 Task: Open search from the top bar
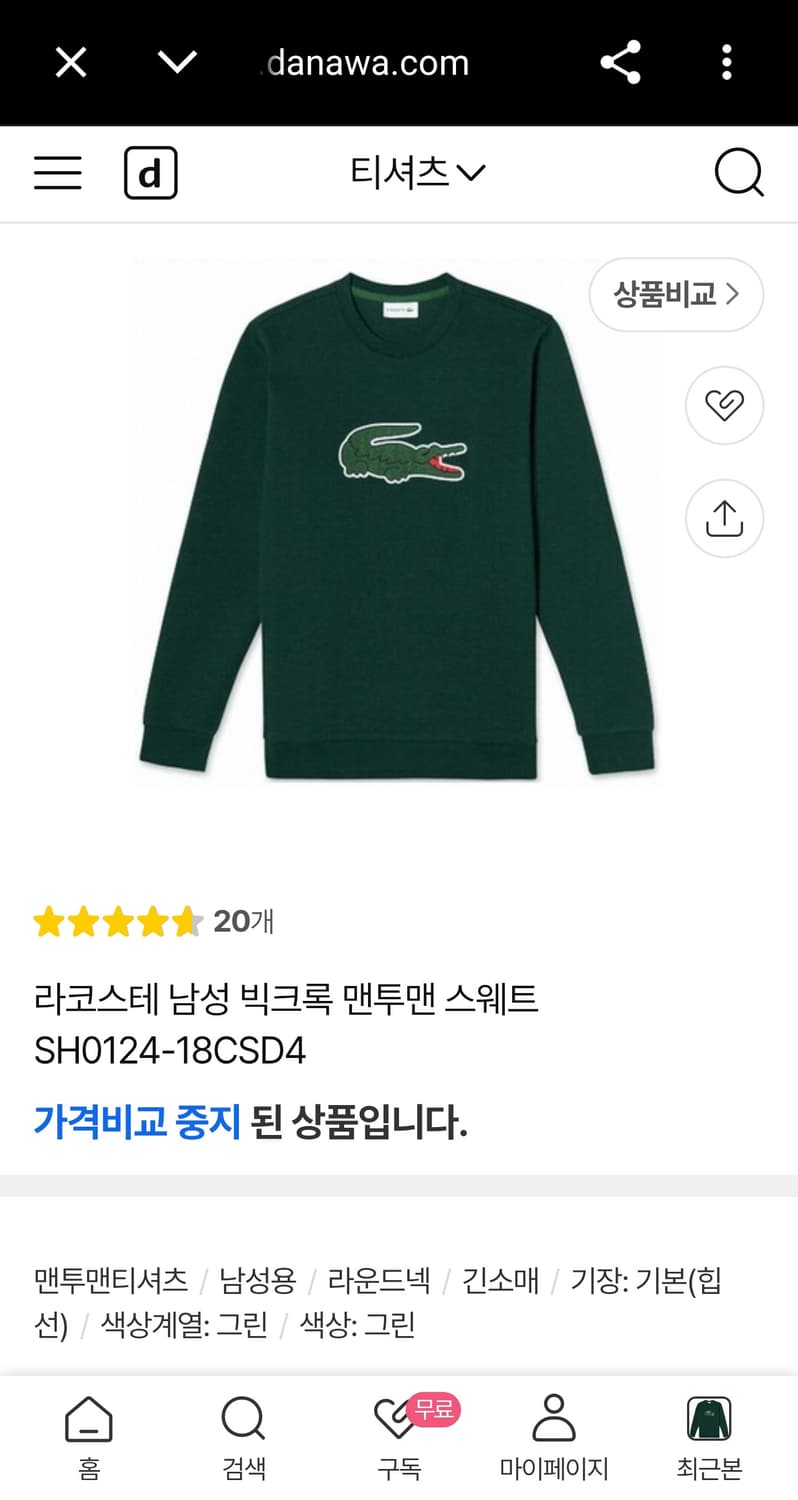point(739,172)
